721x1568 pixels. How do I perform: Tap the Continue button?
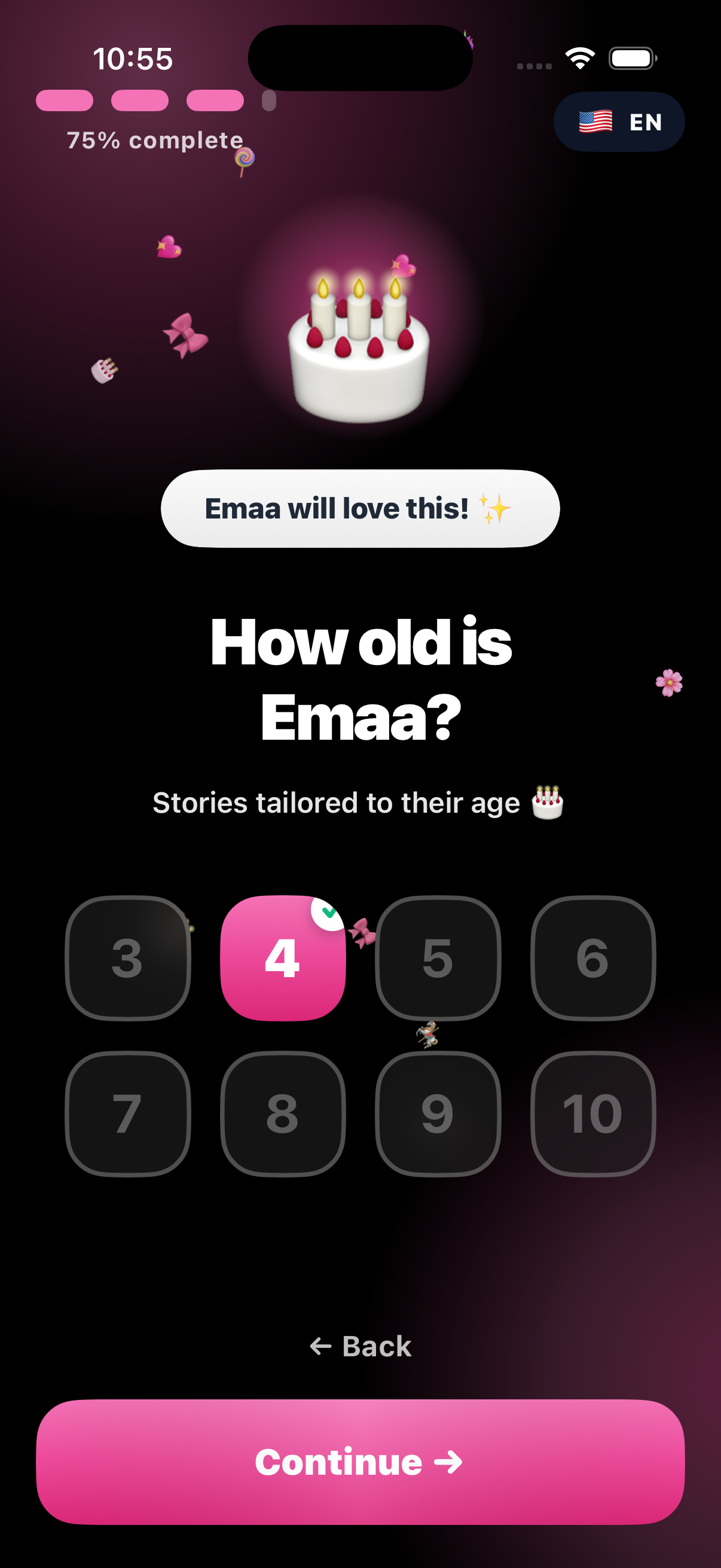360,1462
